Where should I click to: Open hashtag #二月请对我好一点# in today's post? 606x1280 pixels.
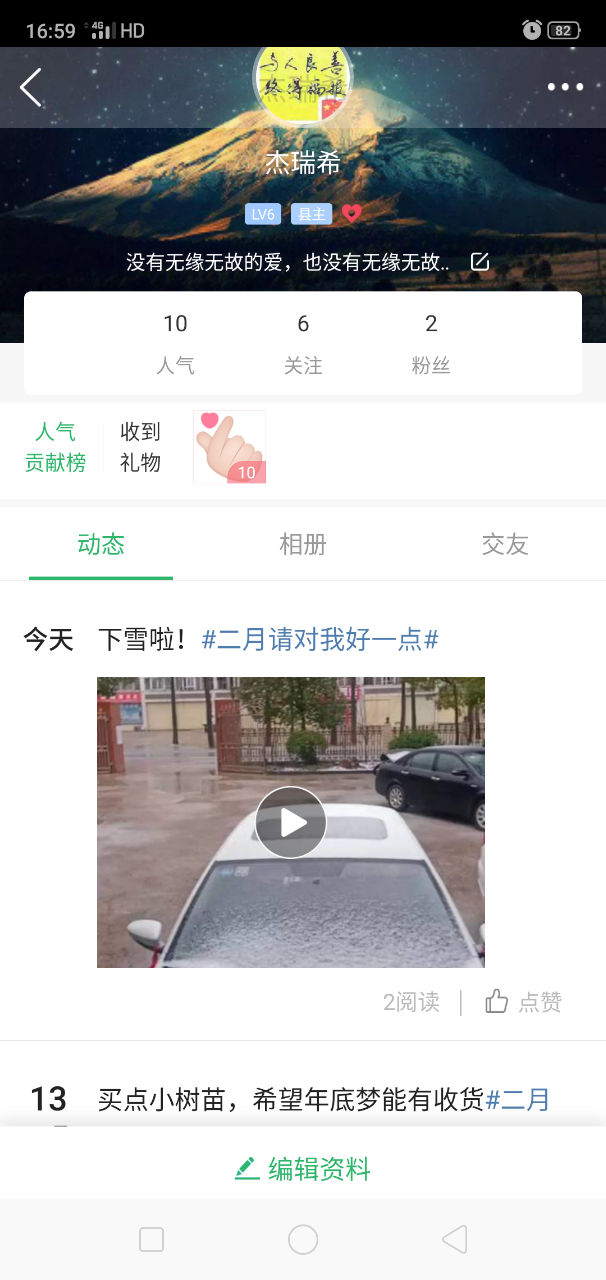click(x=320, y=640)
